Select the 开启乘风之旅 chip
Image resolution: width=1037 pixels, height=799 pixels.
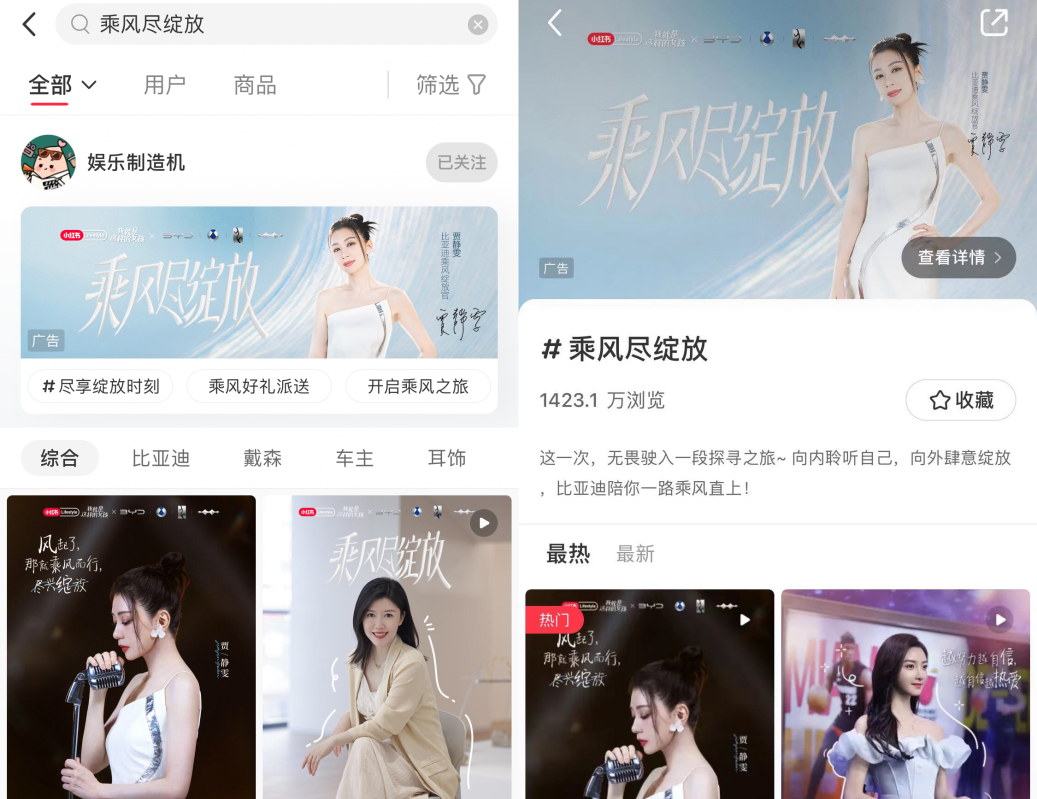417,386
